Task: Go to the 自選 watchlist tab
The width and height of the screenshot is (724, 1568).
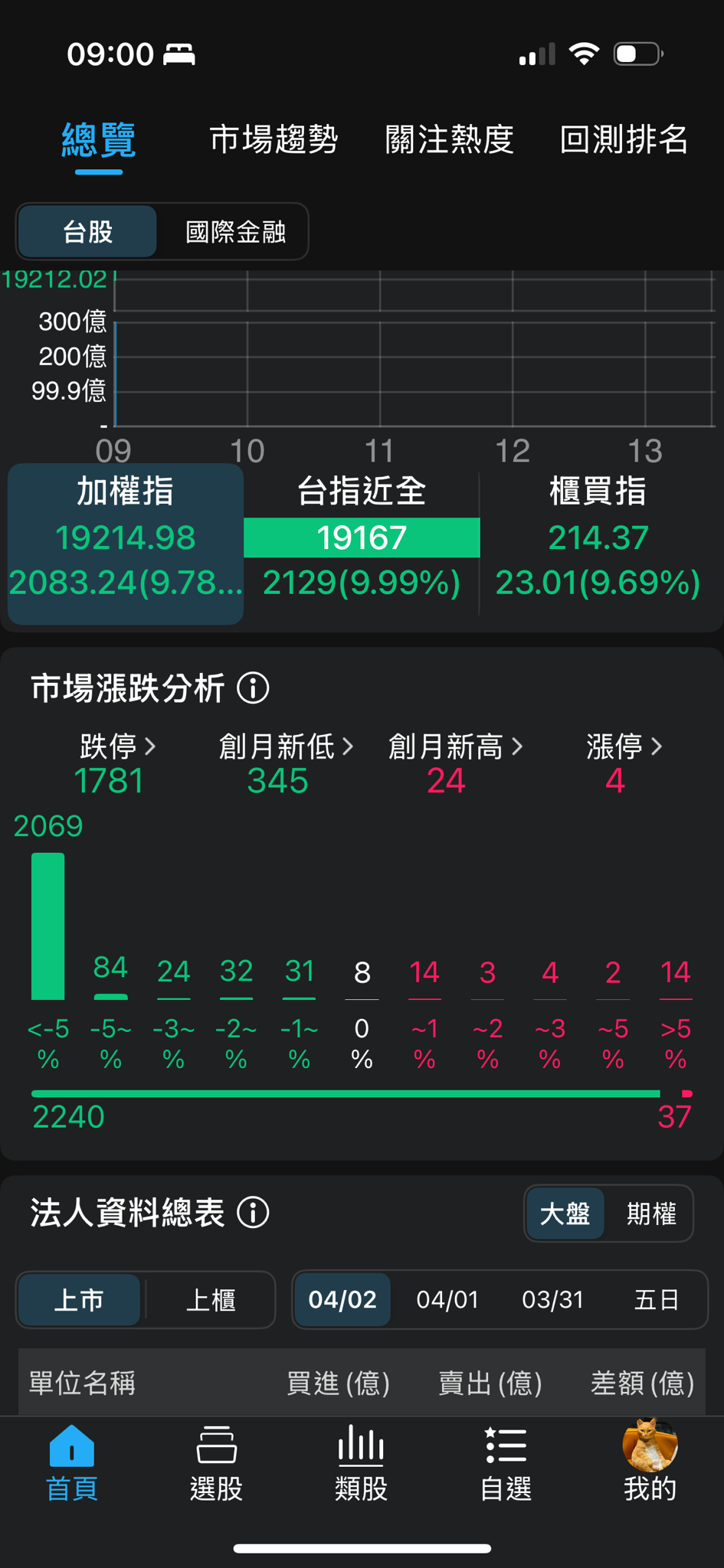Action: pos(506,1464)
